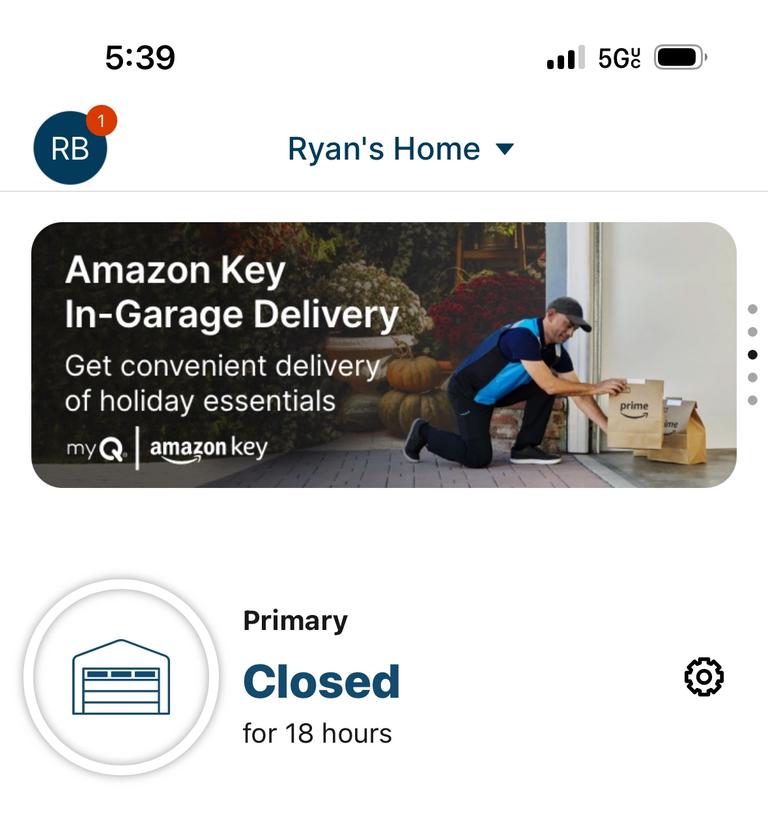
Task: Open the Amazon Key In-Garage Delivery banner
Action: (x=384, y=353)
